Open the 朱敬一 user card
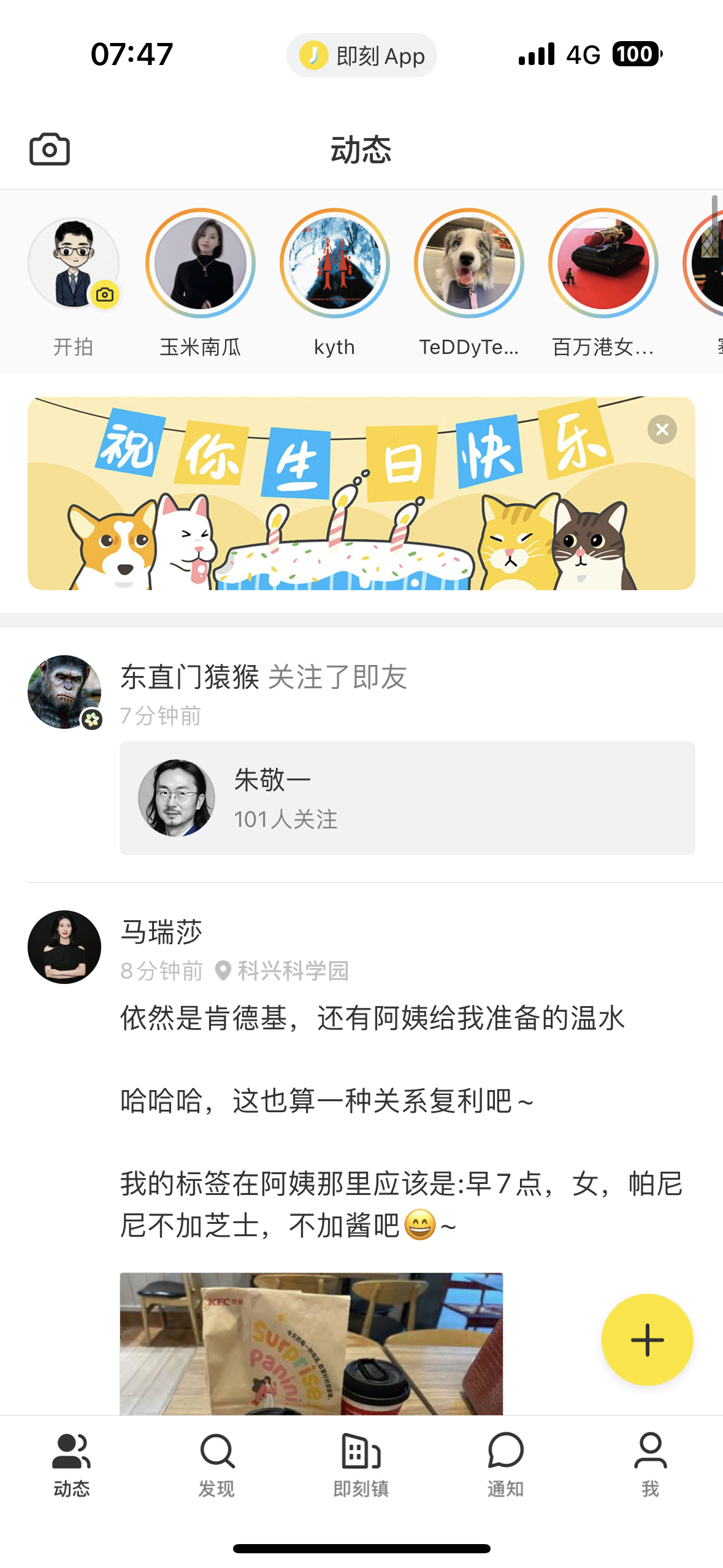This screenshot has width=723, height=1568. tap(407, 797)
